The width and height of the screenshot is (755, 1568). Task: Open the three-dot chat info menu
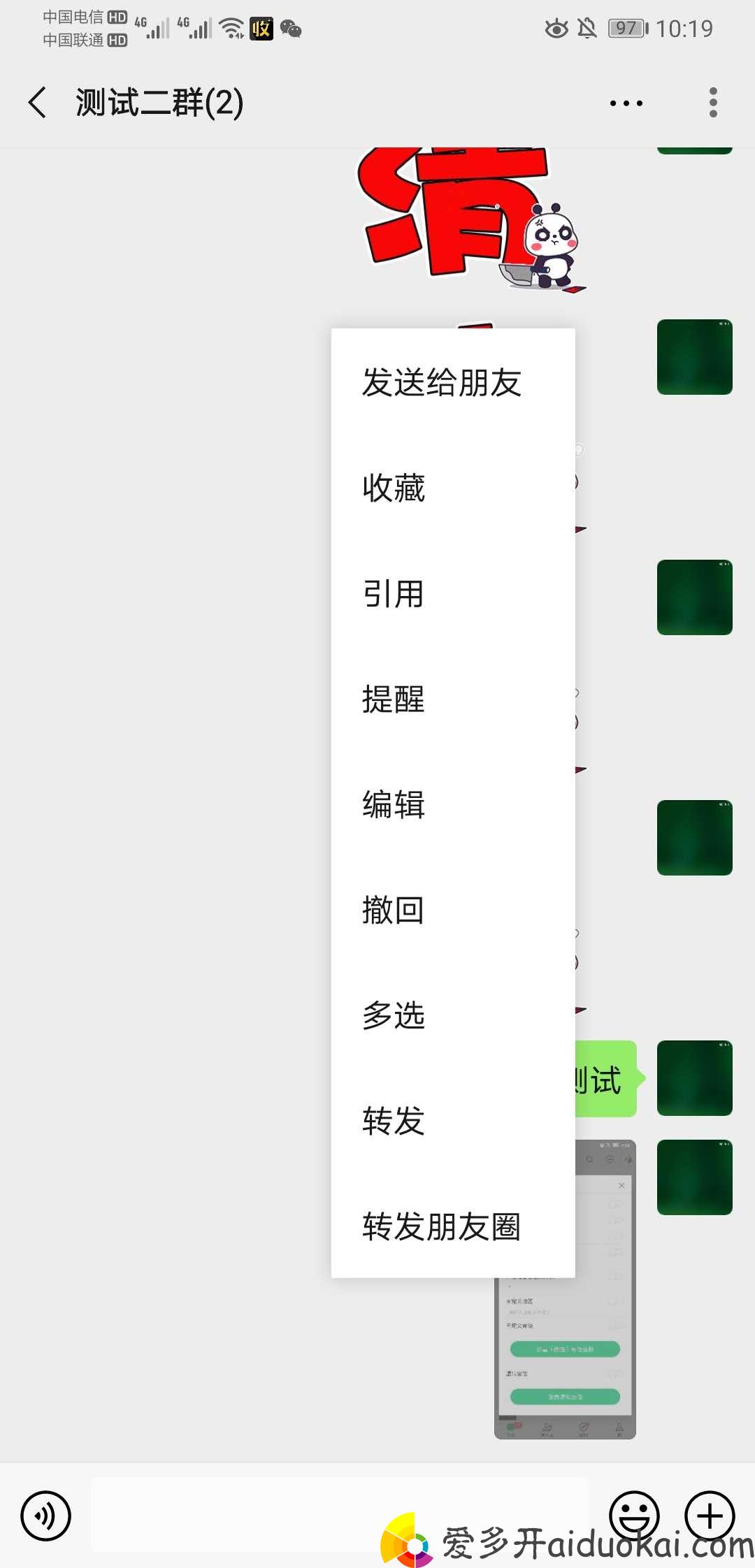click(626, 103)
